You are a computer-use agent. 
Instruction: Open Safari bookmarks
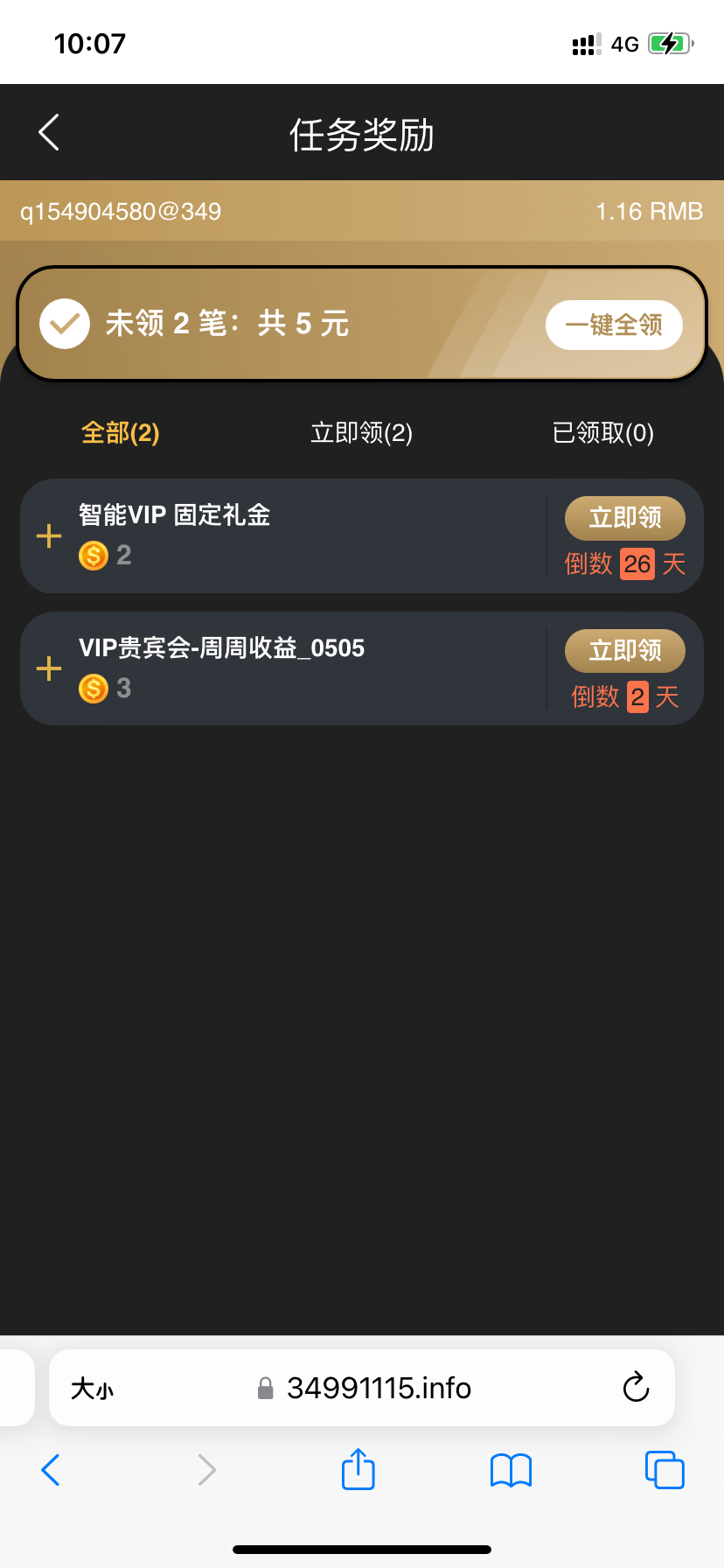click(x=511, y=1470)
